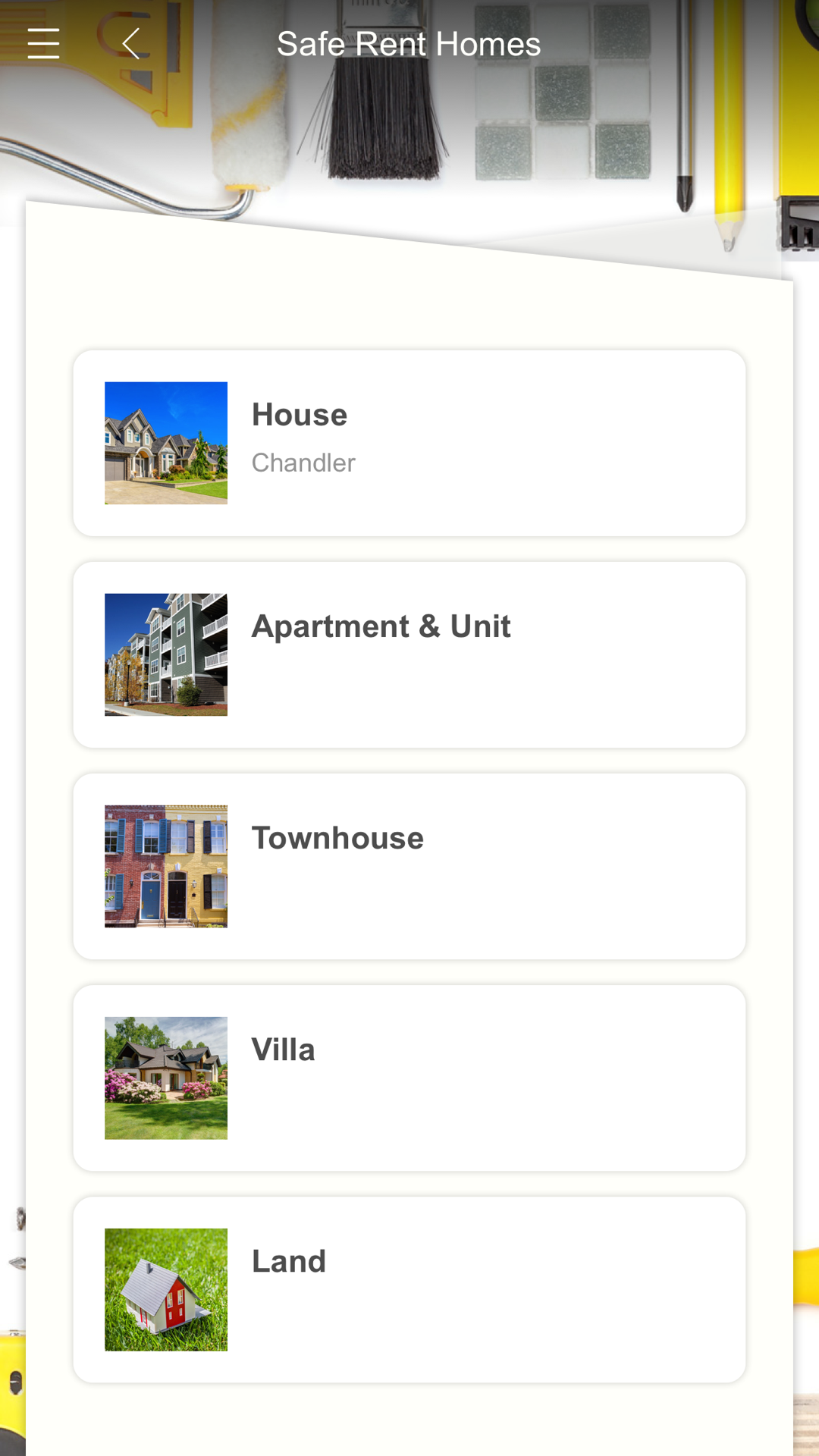Click the Villa garden thumbnail image
This screenshot has width=819, height=1456.
(x=166, y=1078)
